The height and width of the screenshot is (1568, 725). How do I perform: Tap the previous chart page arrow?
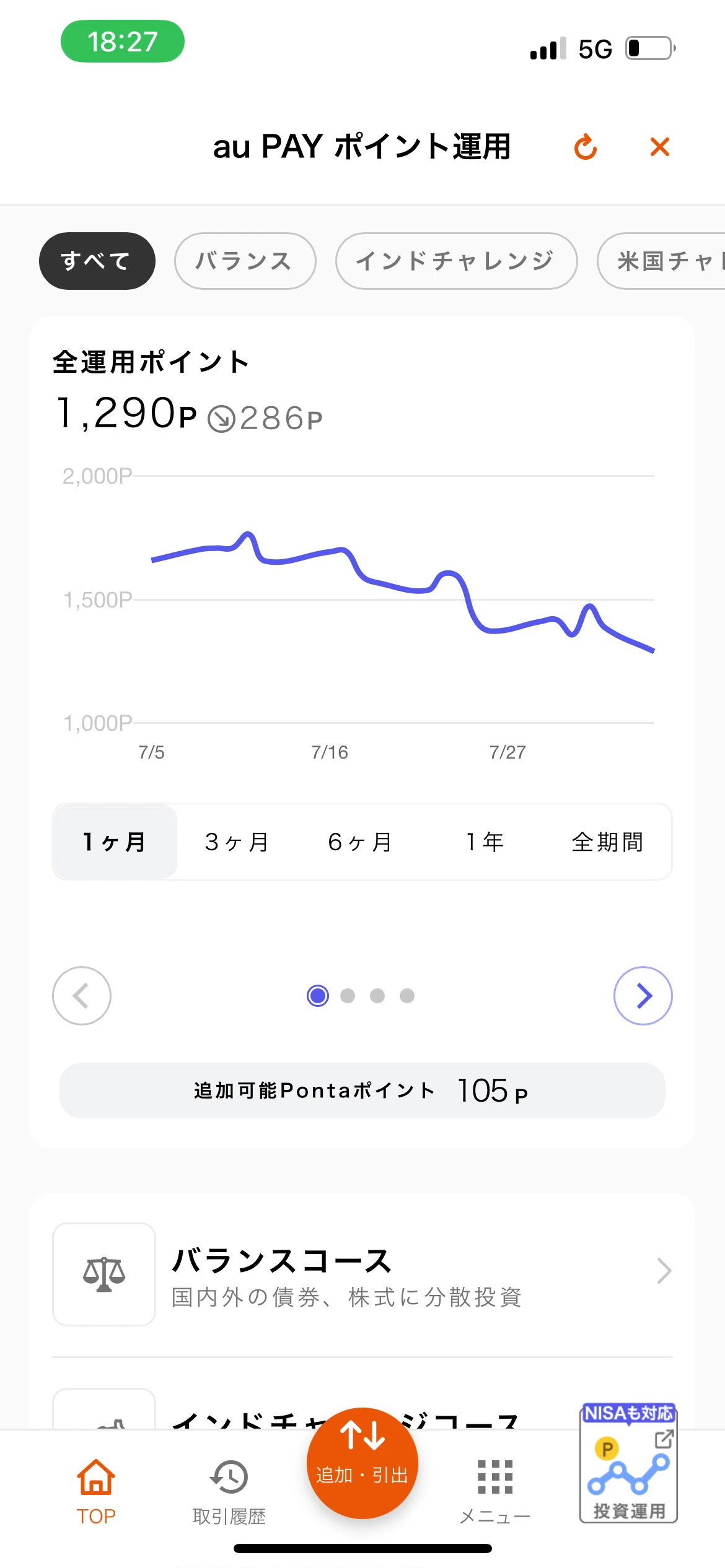click(x=82, y=996)
